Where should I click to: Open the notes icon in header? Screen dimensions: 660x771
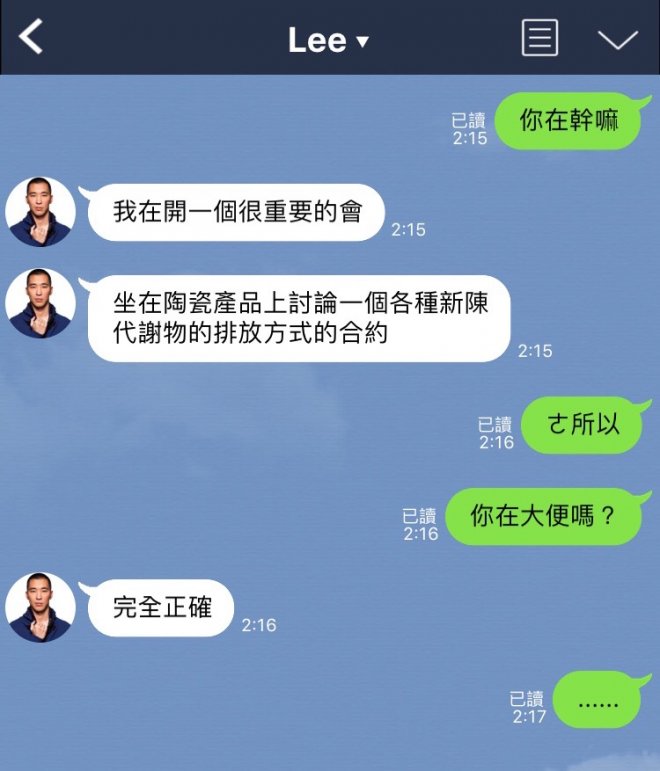point(540,39)
